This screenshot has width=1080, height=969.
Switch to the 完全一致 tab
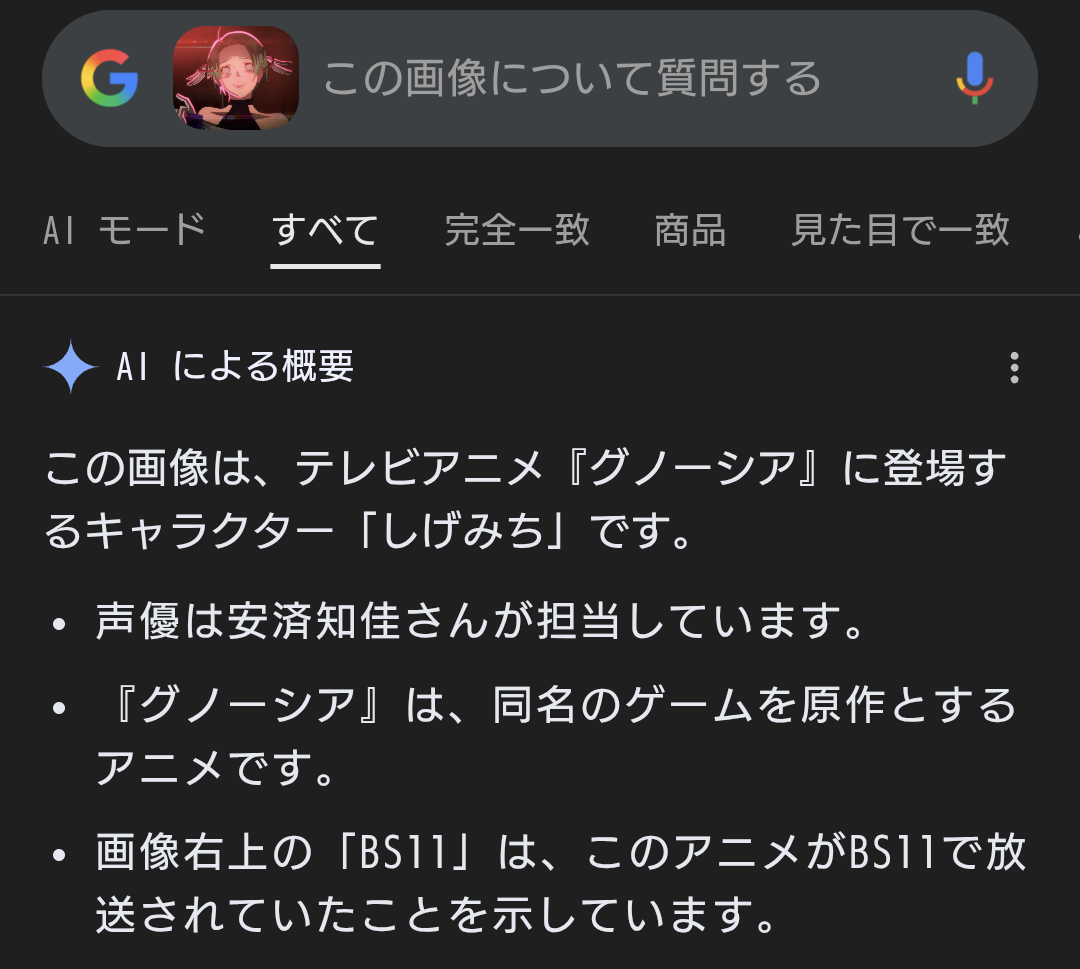517,229
